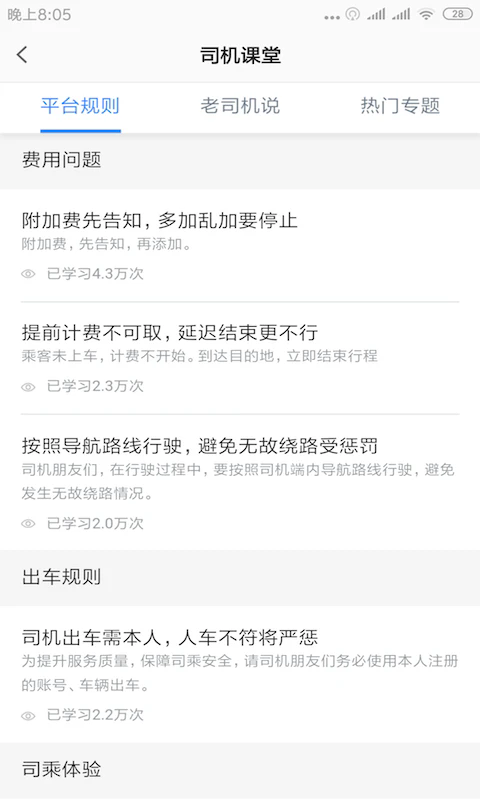Open the lesson 按照导航路线行驶，避免无故绕路受惩罚
This screenshot has width=480, height=800.
[x=240, y=483]
